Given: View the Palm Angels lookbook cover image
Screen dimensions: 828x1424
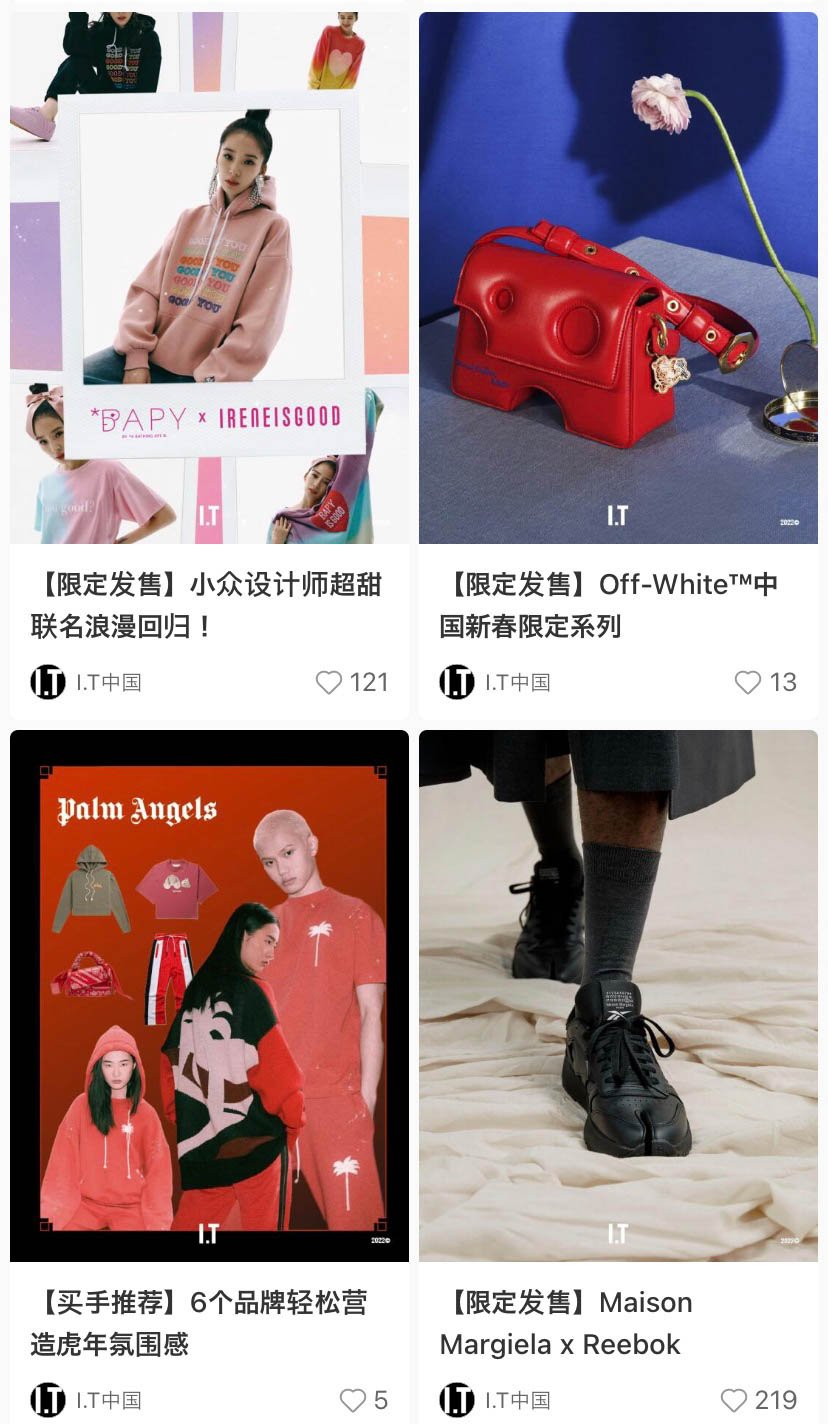Looking at the screenshot, I should click(209, 995).
